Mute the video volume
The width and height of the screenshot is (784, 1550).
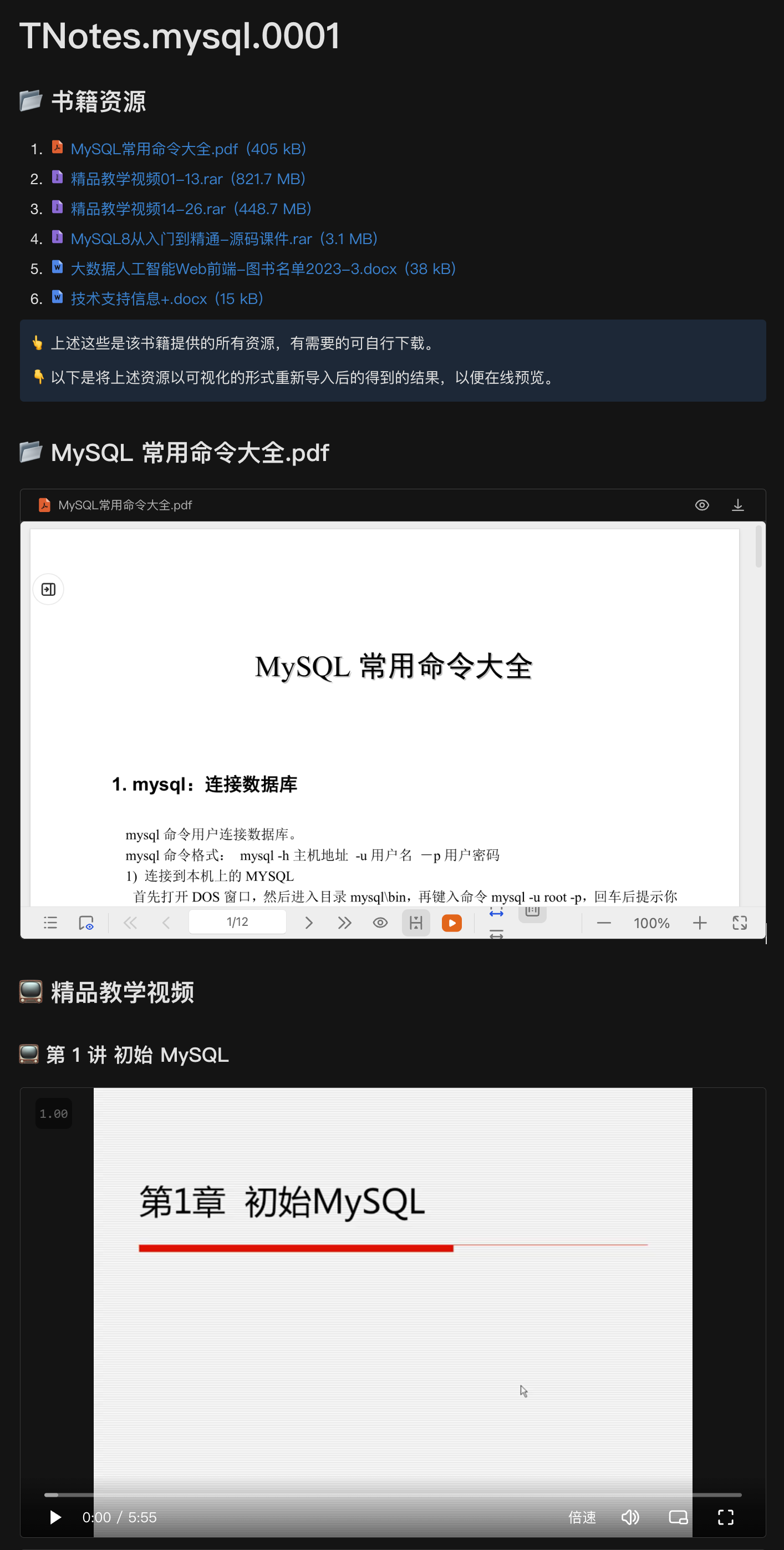click(629, 1517)
